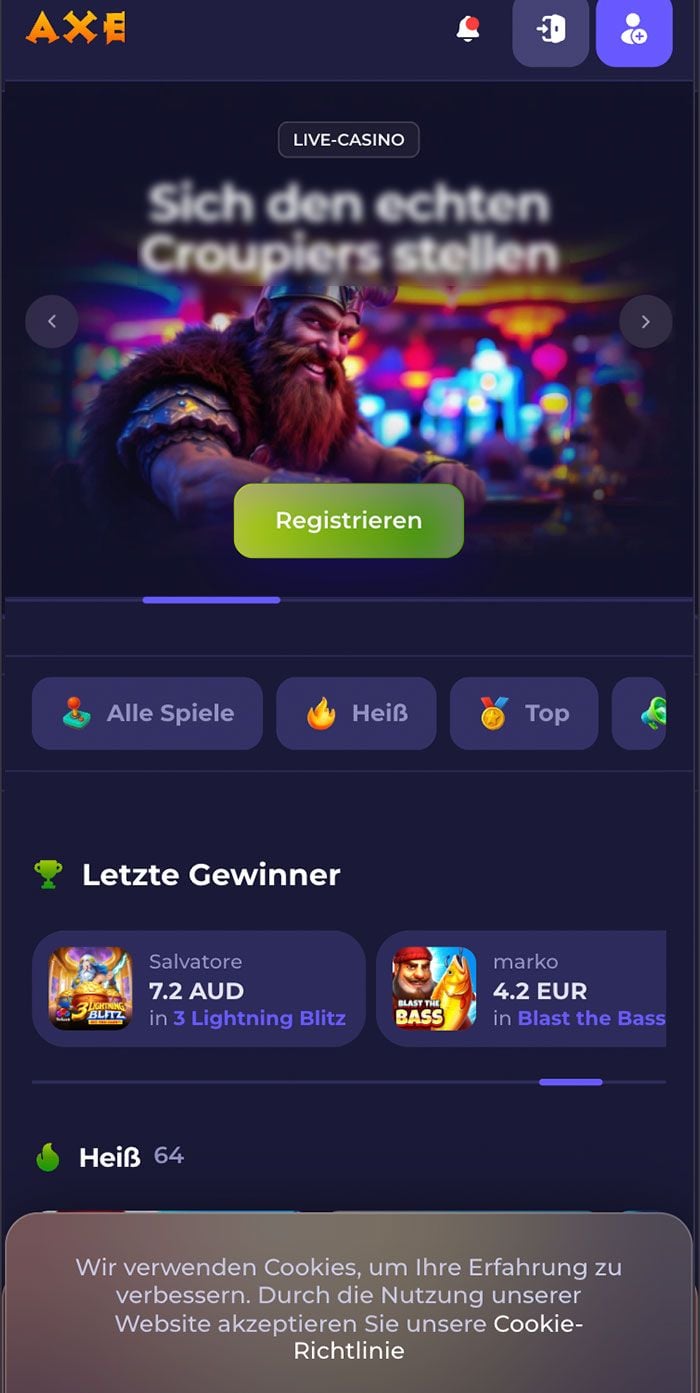The image size is (700, 1393).
Task: Select the Alle Spiele category chip
Action: pos(147,713)
